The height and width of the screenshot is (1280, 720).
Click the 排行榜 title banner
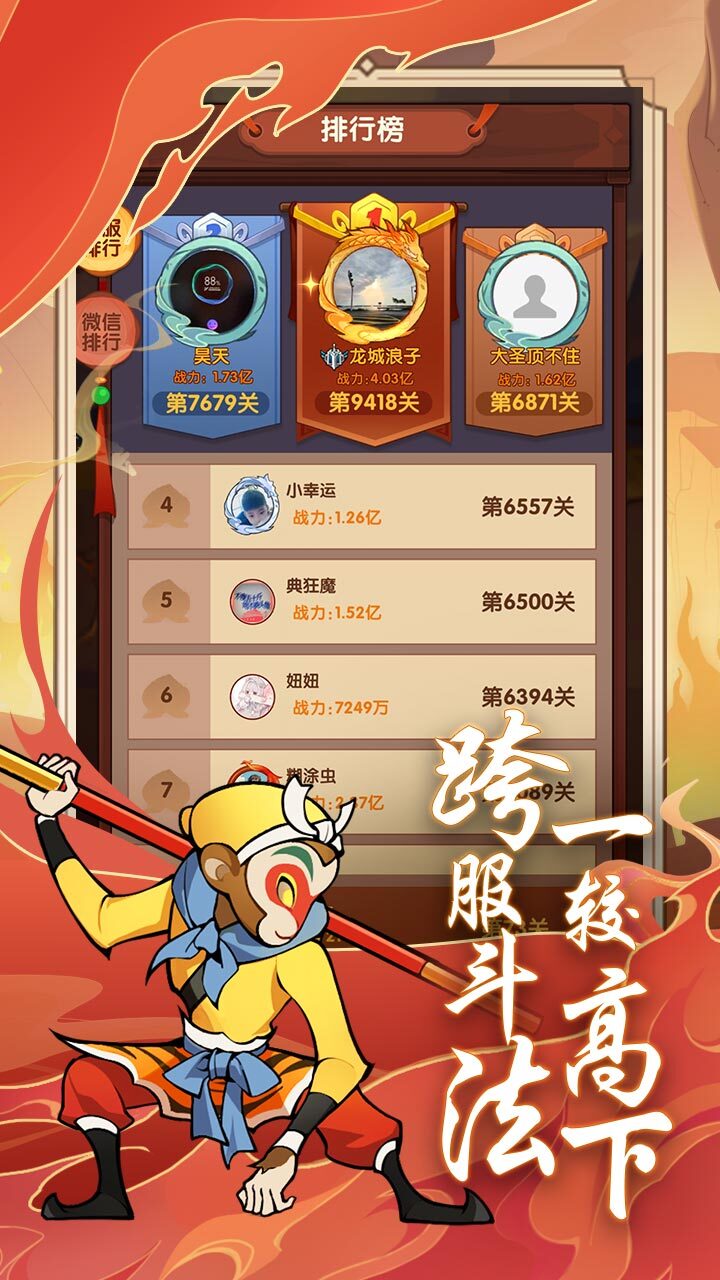coord(363,130)
